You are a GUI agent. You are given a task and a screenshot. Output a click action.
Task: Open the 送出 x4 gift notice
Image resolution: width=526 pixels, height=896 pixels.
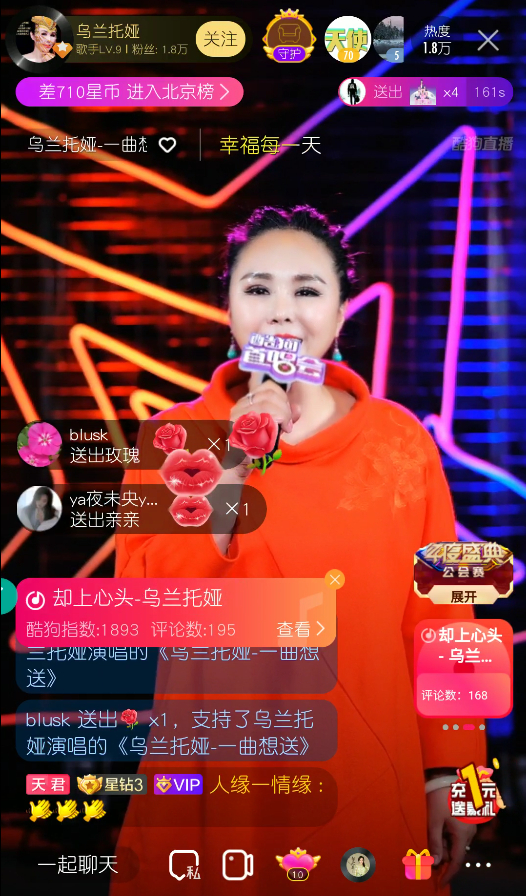click(425, 92)
